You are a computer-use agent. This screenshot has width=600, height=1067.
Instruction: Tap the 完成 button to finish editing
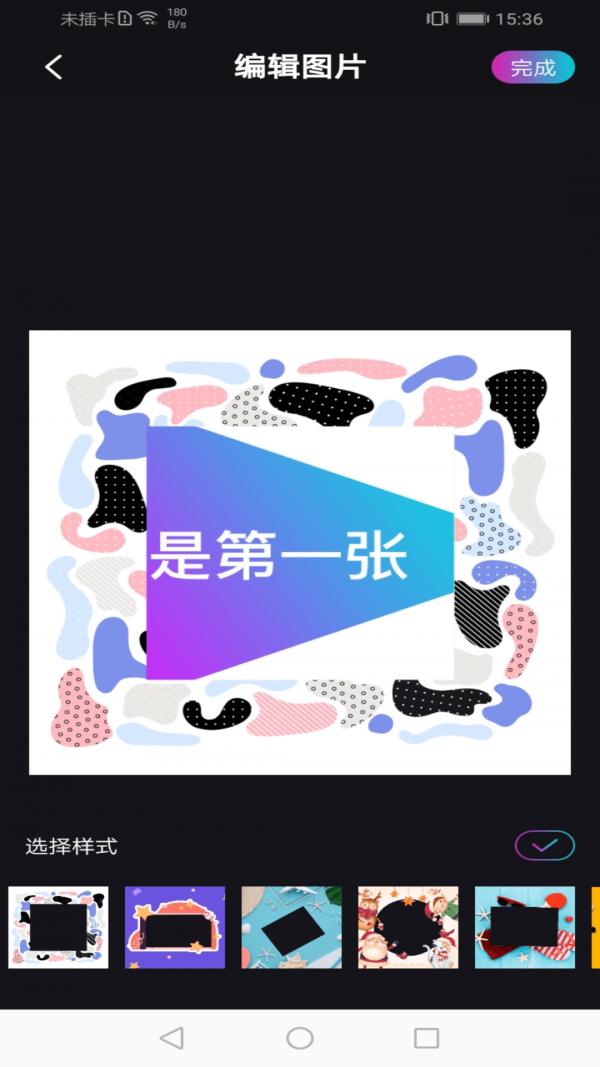point(533,67)
